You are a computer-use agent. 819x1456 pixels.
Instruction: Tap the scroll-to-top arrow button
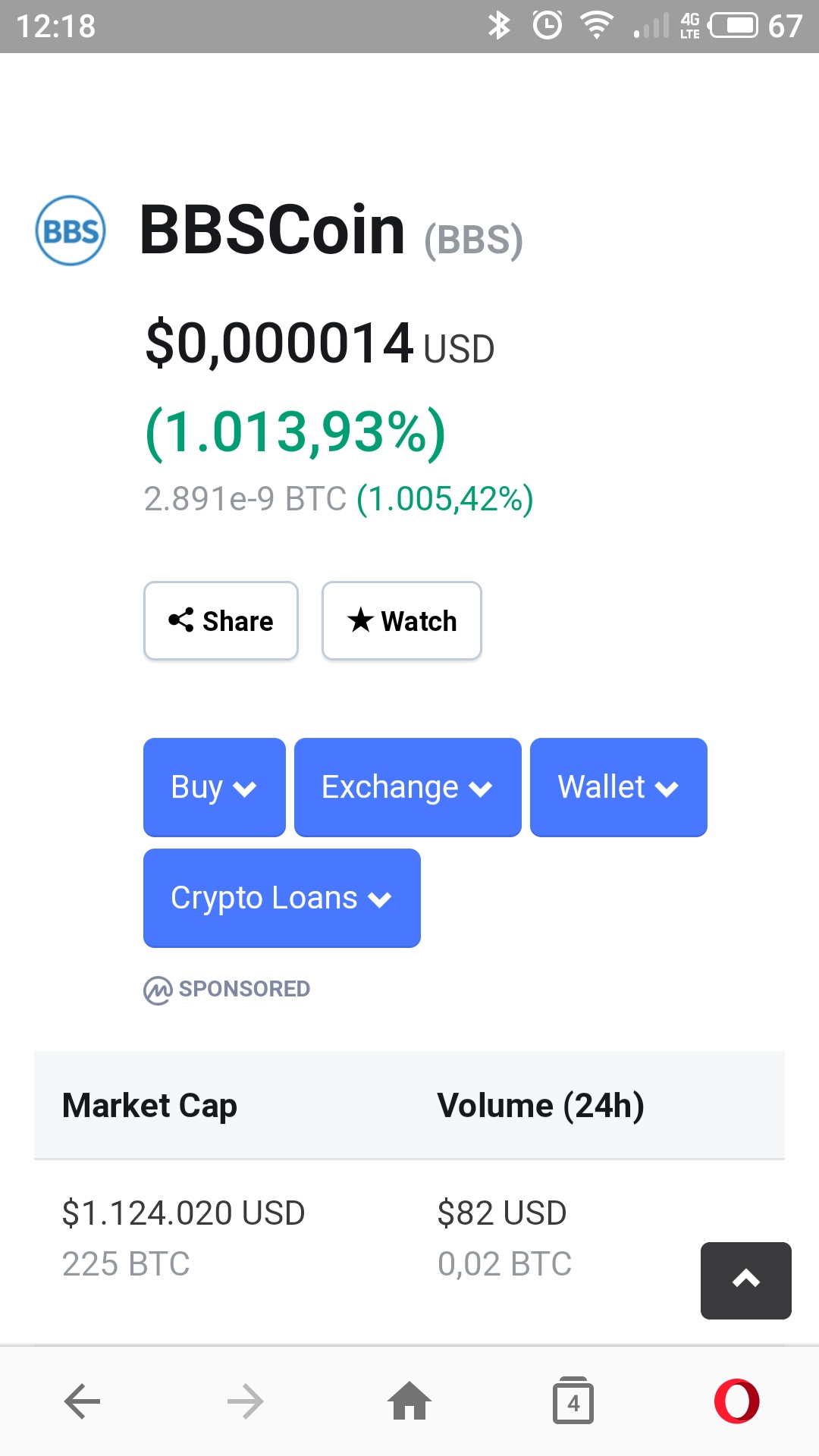pos(746,1281)
